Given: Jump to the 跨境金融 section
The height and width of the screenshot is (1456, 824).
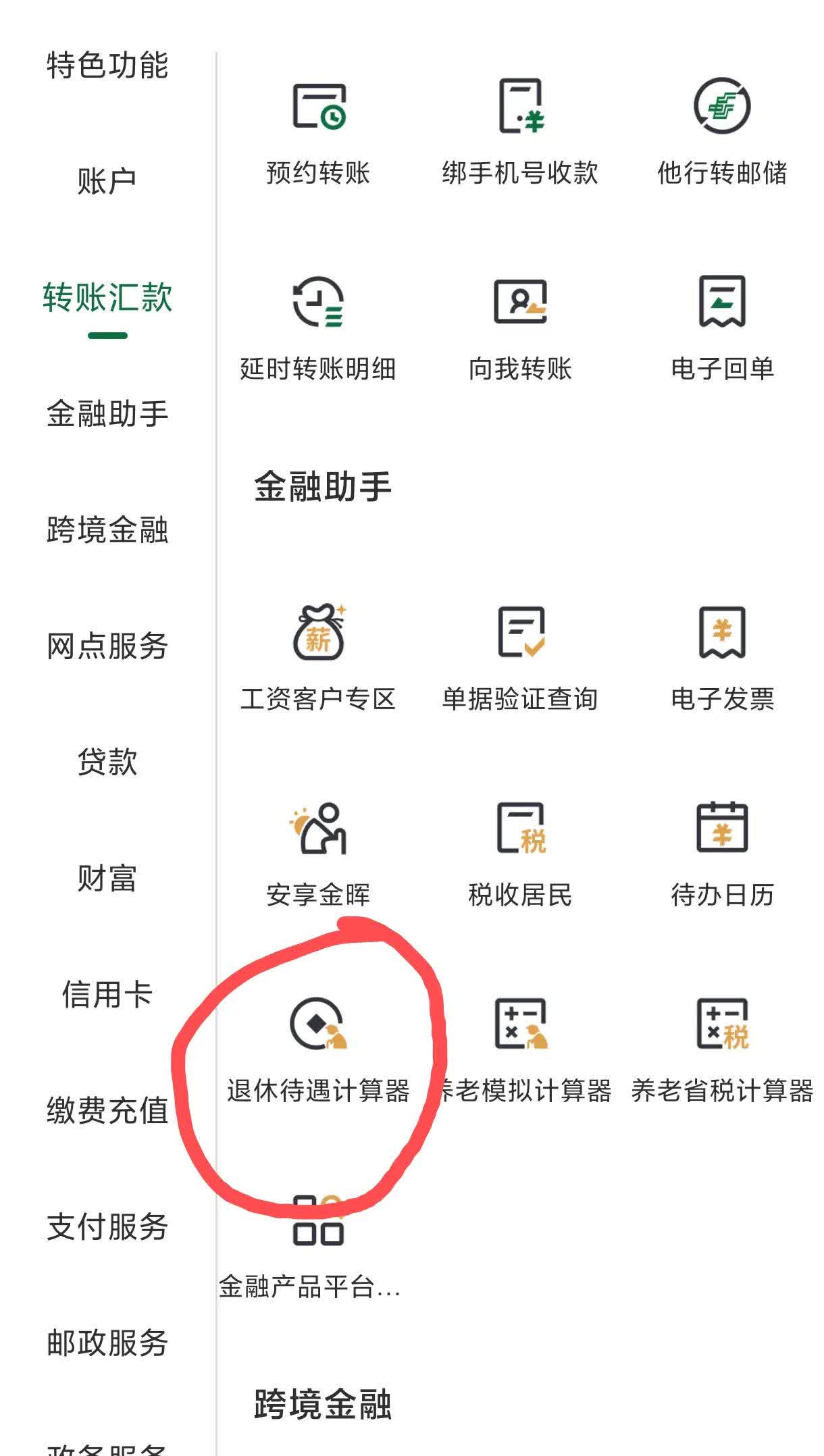Looking at the screenshot, I should (108, 530).
